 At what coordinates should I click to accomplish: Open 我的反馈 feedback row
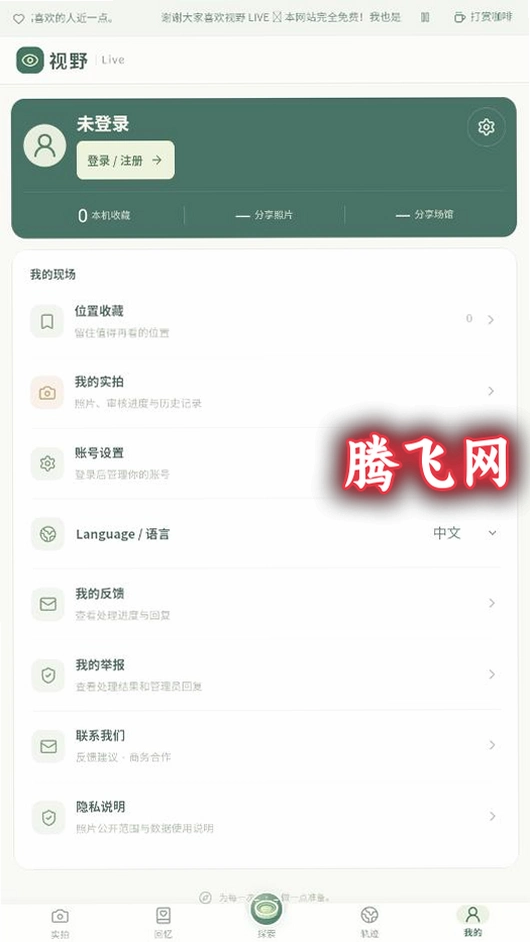click(265, 603)
